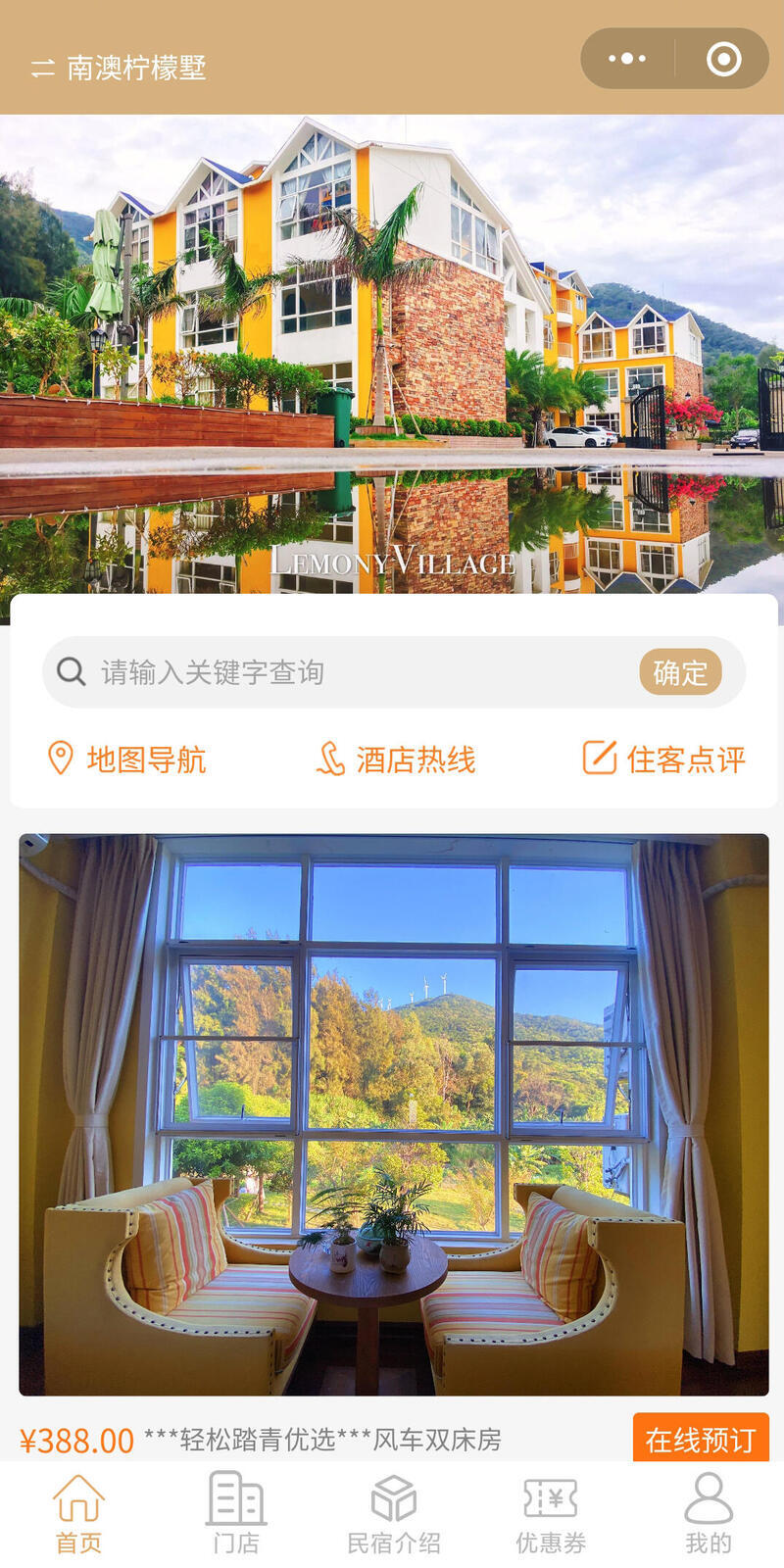Open the store switcher next to 南澳柠檬墅
Viewport: 784px width, 1568px height.
coord(42,68)
